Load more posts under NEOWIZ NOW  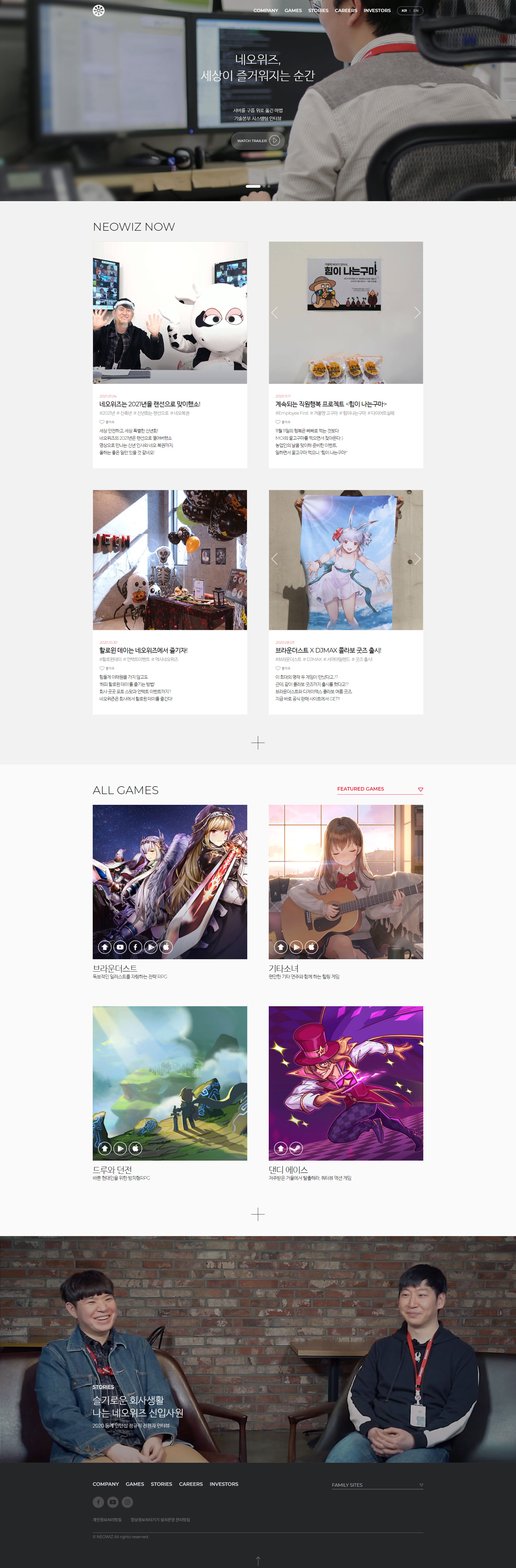click(258, 743)
